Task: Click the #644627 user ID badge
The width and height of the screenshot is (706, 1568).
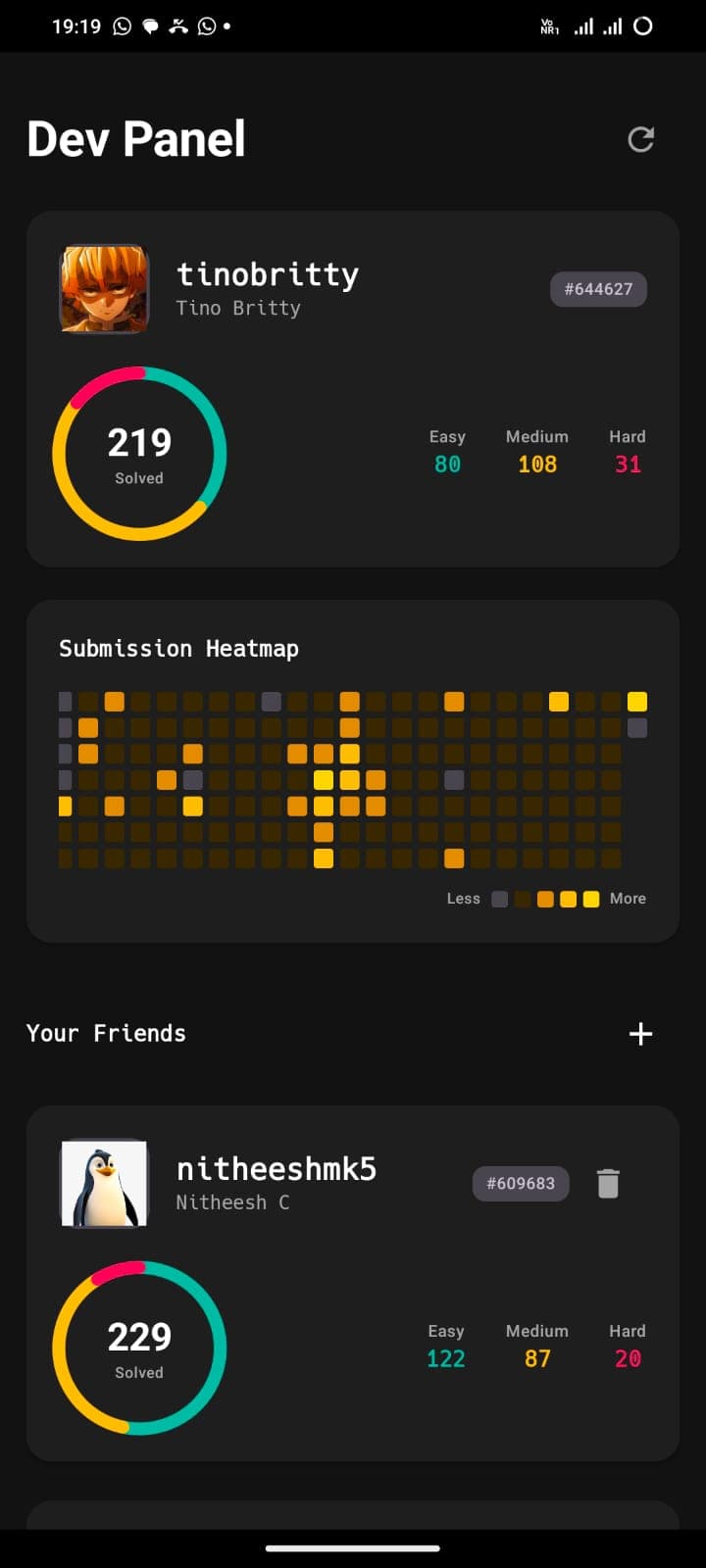Action: click(x=598, y=289)
